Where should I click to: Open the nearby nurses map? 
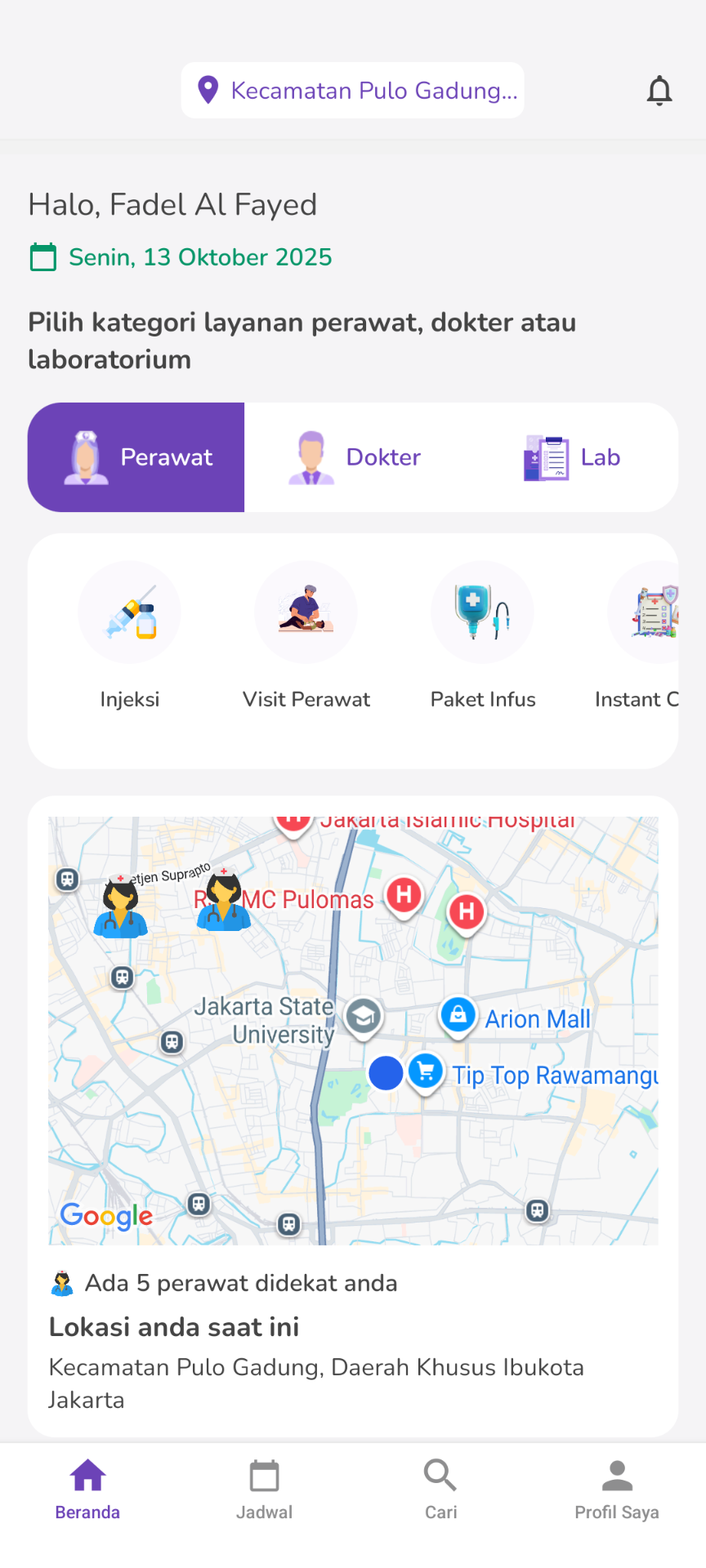[x=353, y=1031]
